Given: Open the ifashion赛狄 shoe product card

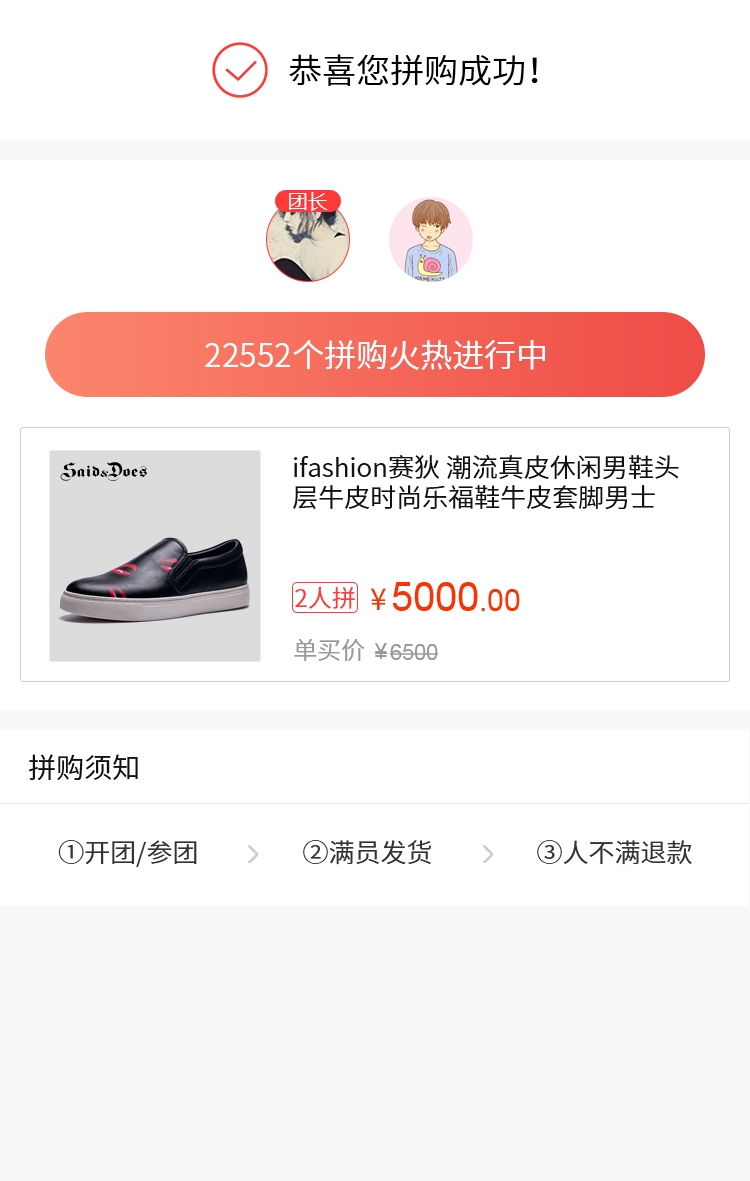Looking at the screenshot, I should click(x=375, y=555).
